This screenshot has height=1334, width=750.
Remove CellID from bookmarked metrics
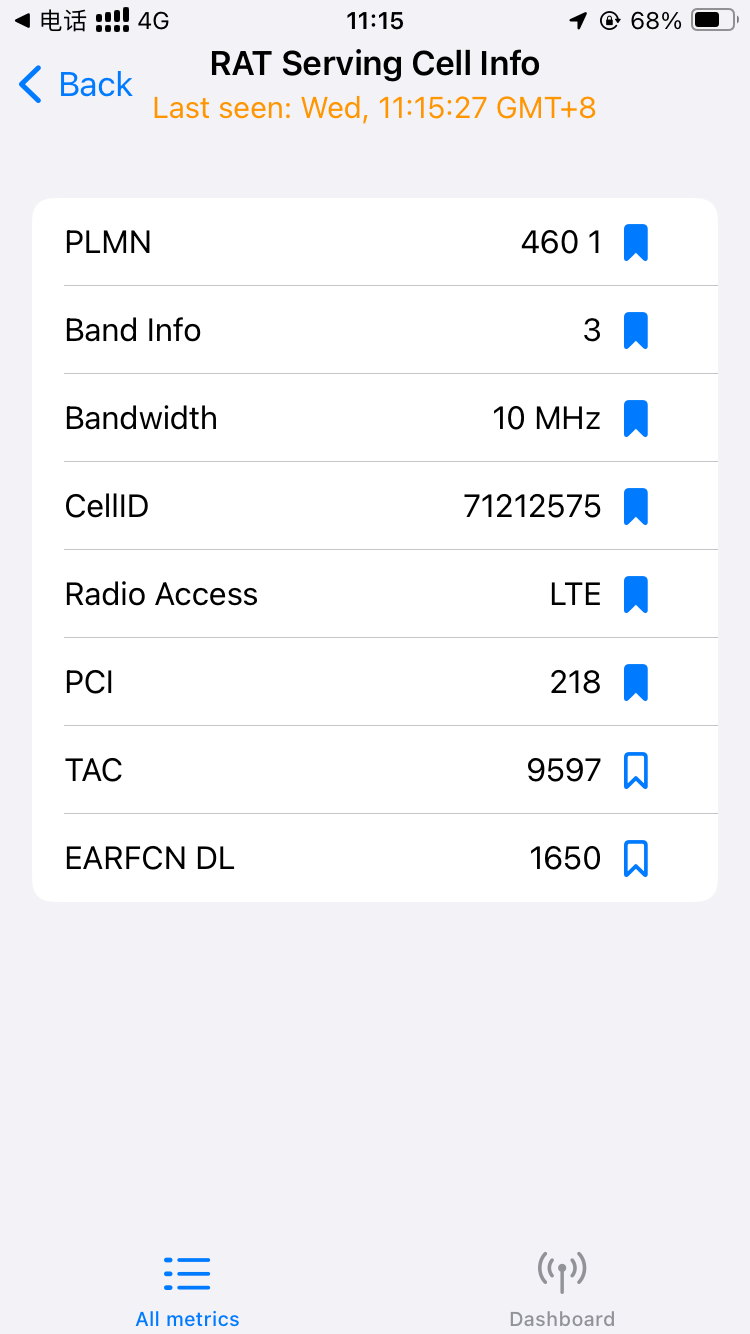pyautogui.click(x=636, y=507)
